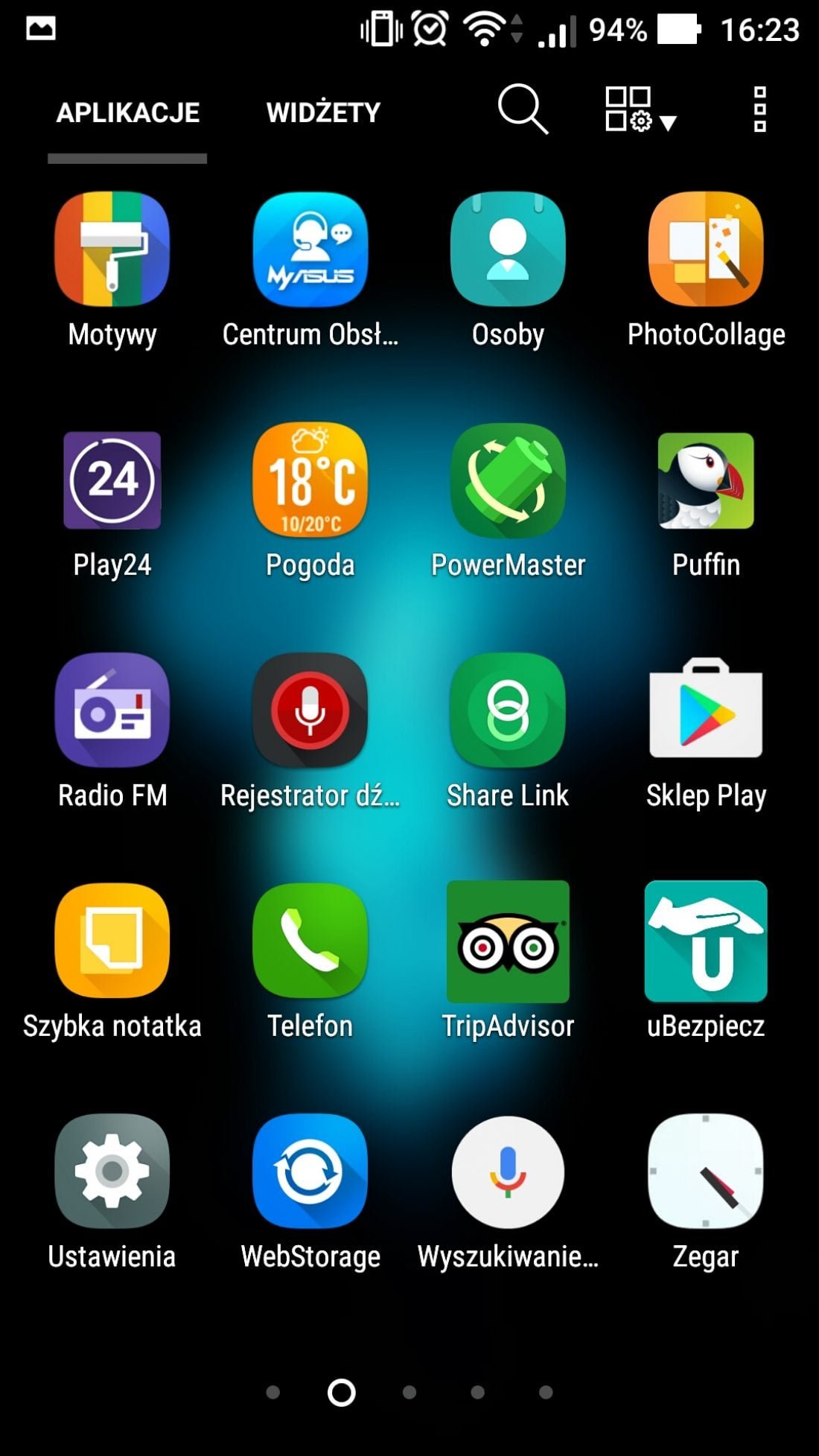
Task: Open the three-dot overflow menu
Action: [x=759, y=109]
